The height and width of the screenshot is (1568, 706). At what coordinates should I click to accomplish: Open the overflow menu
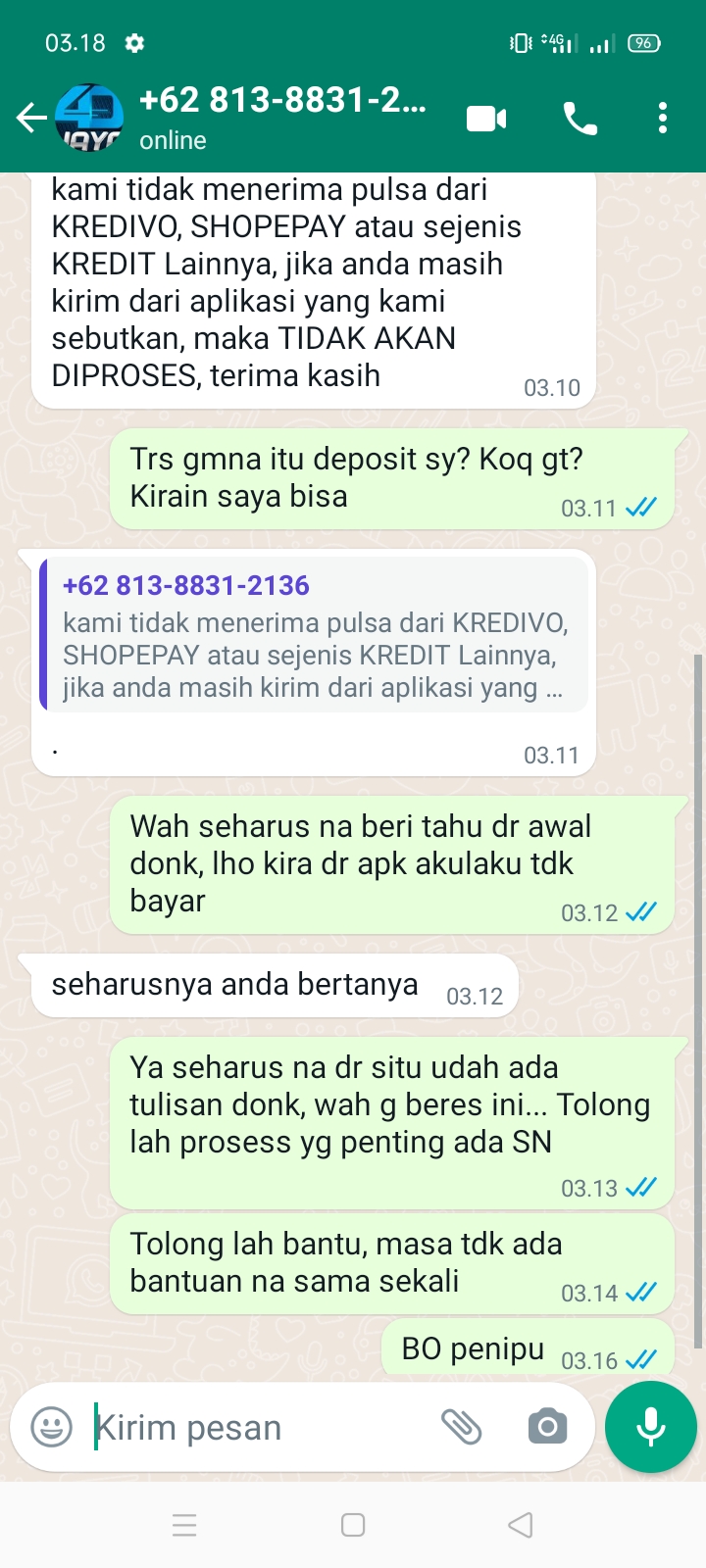(x=663, y=119)
